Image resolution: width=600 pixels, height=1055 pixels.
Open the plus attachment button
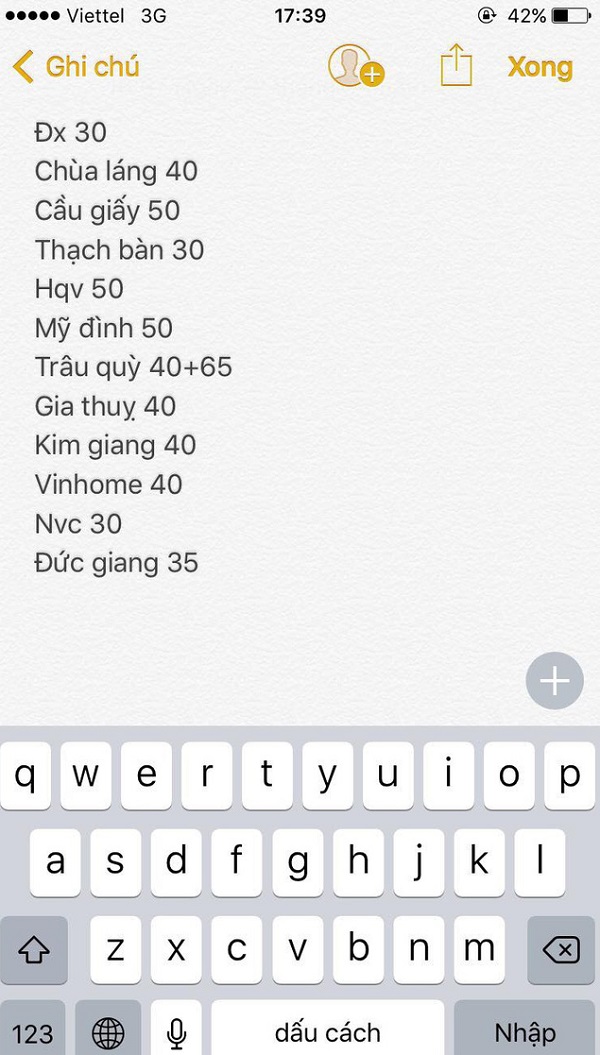tap(554, 682)
